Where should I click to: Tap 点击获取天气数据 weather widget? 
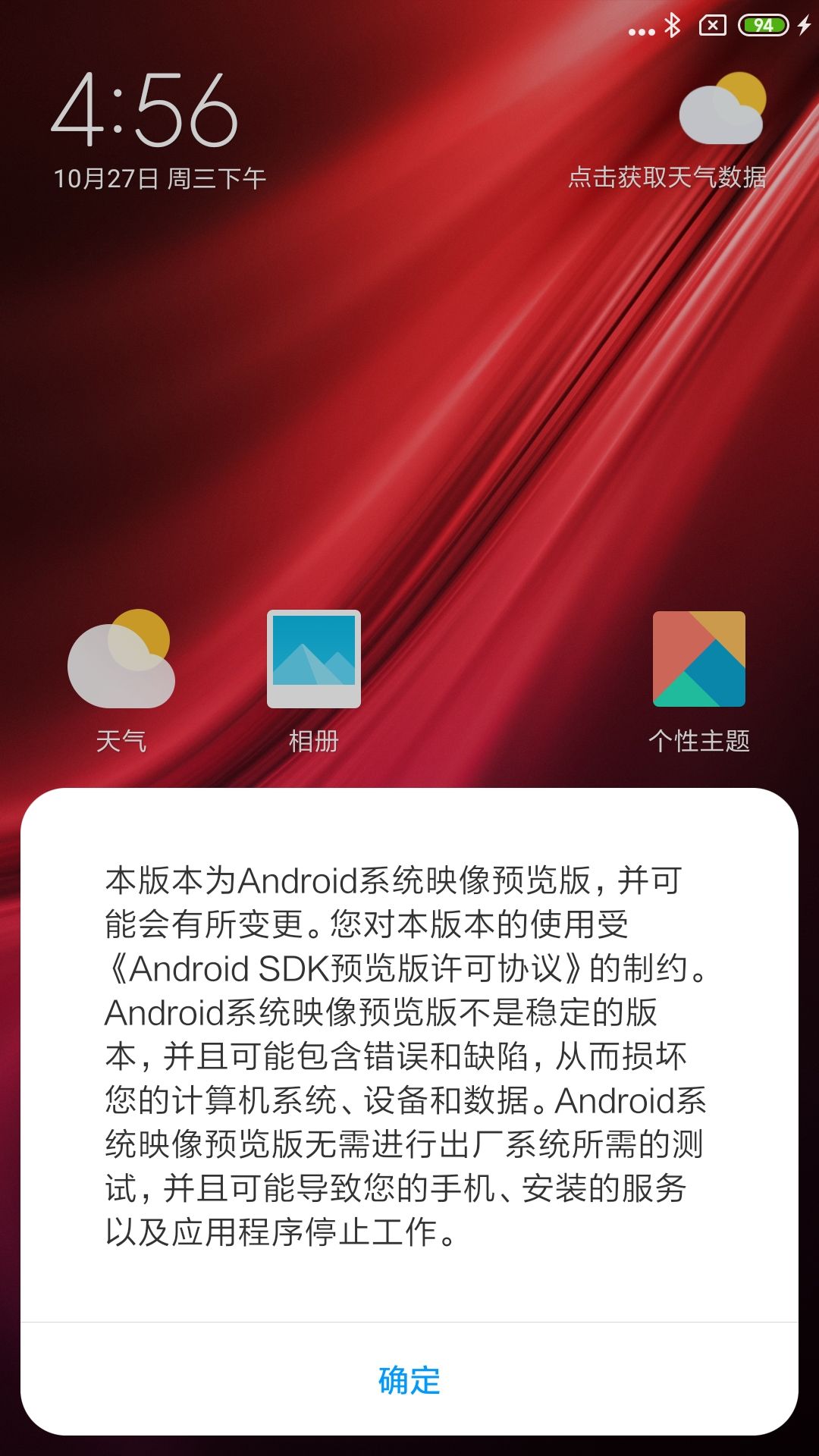[x=667, y=177]
